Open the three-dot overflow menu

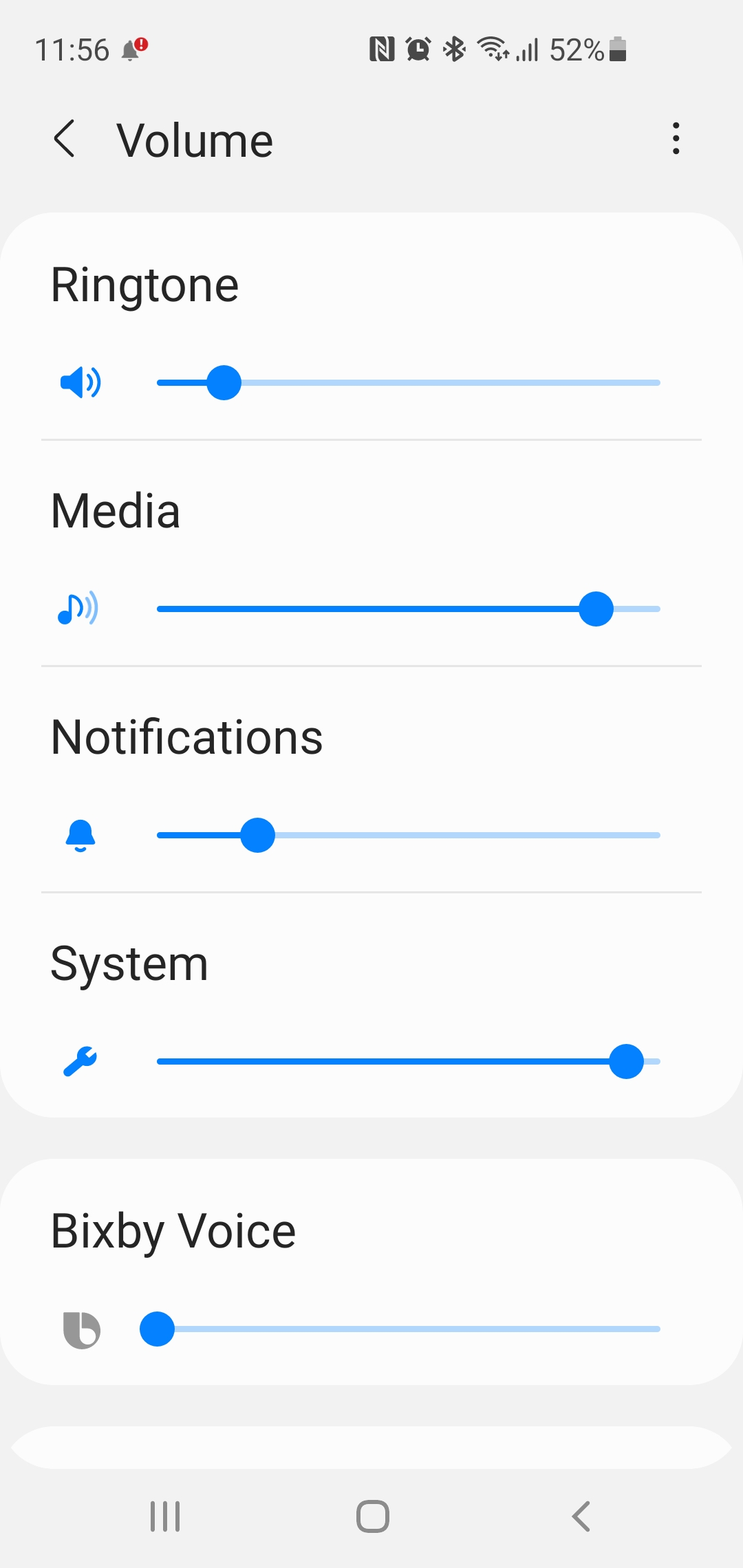coord(676,138)
